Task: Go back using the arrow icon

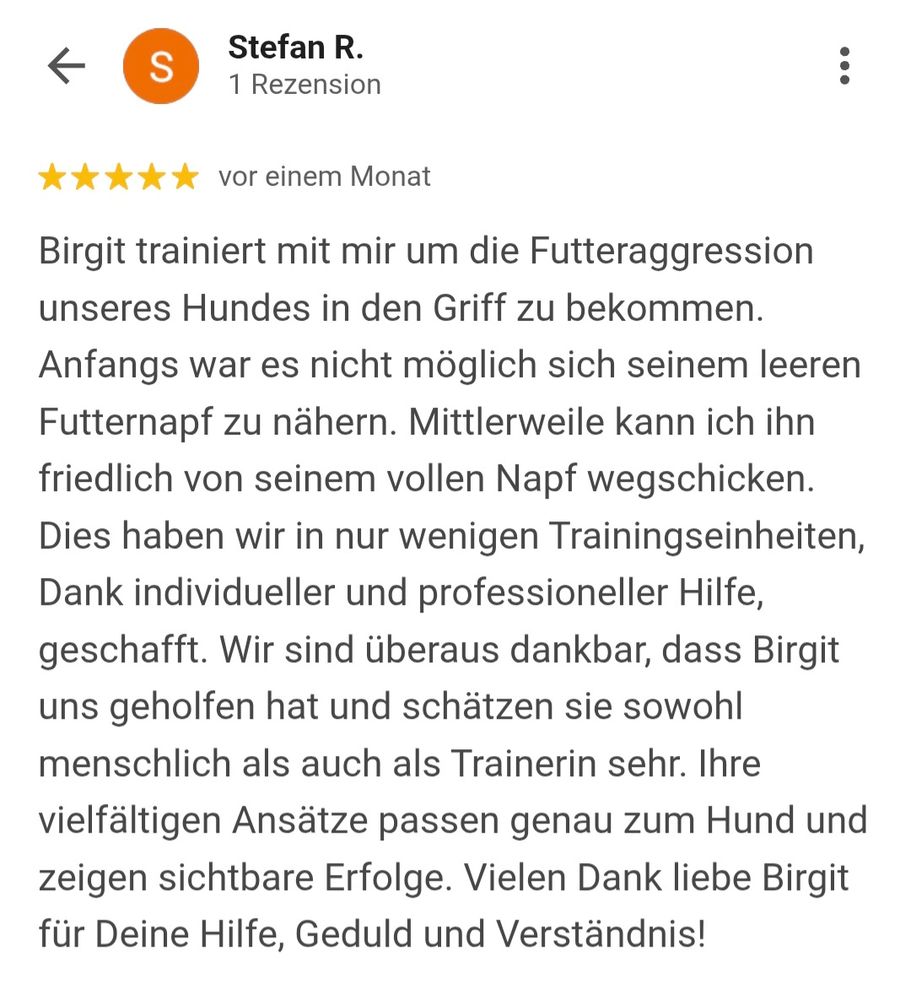Action: [x=66, y=67]
